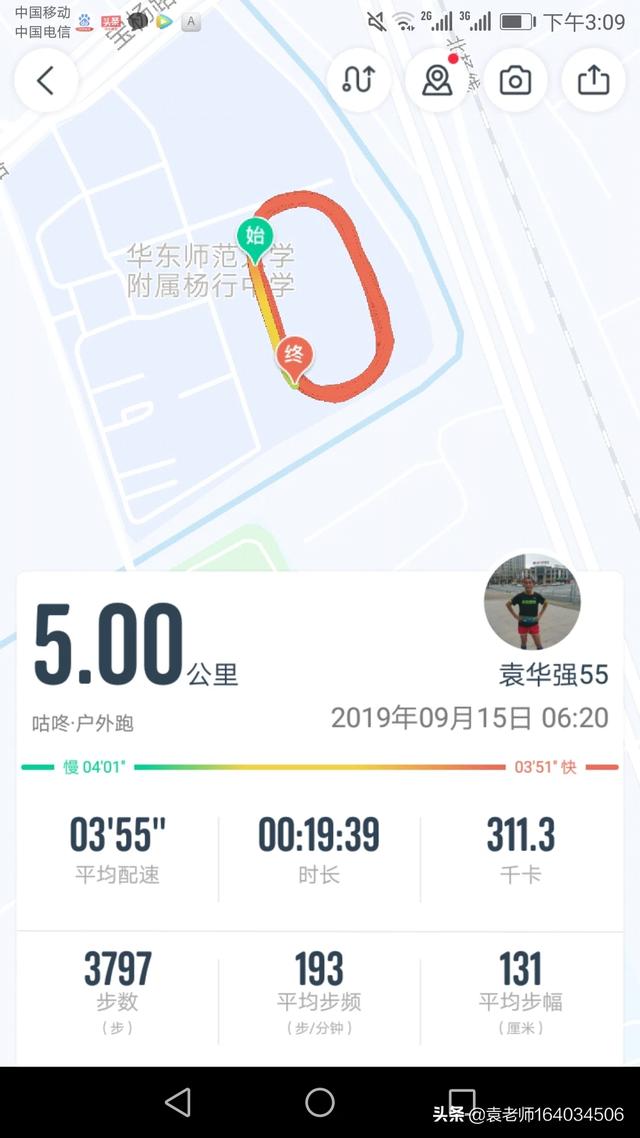The width and height of the screenshot is (640, 1138).
Task: Tap the system home button
Action: [x=320, y=1102]
